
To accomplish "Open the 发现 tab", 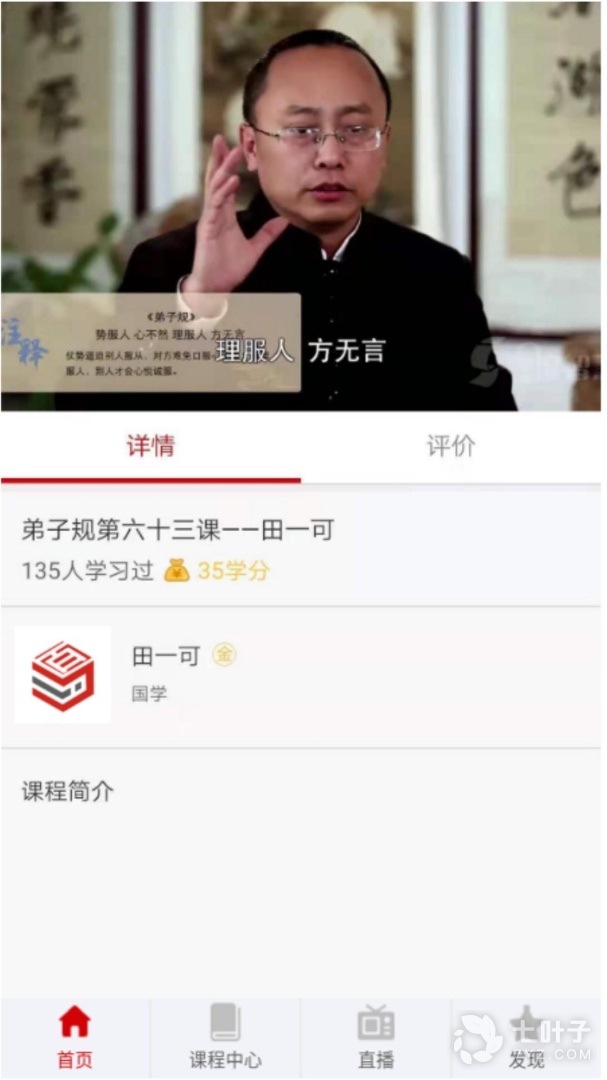I will point(526,1037).
